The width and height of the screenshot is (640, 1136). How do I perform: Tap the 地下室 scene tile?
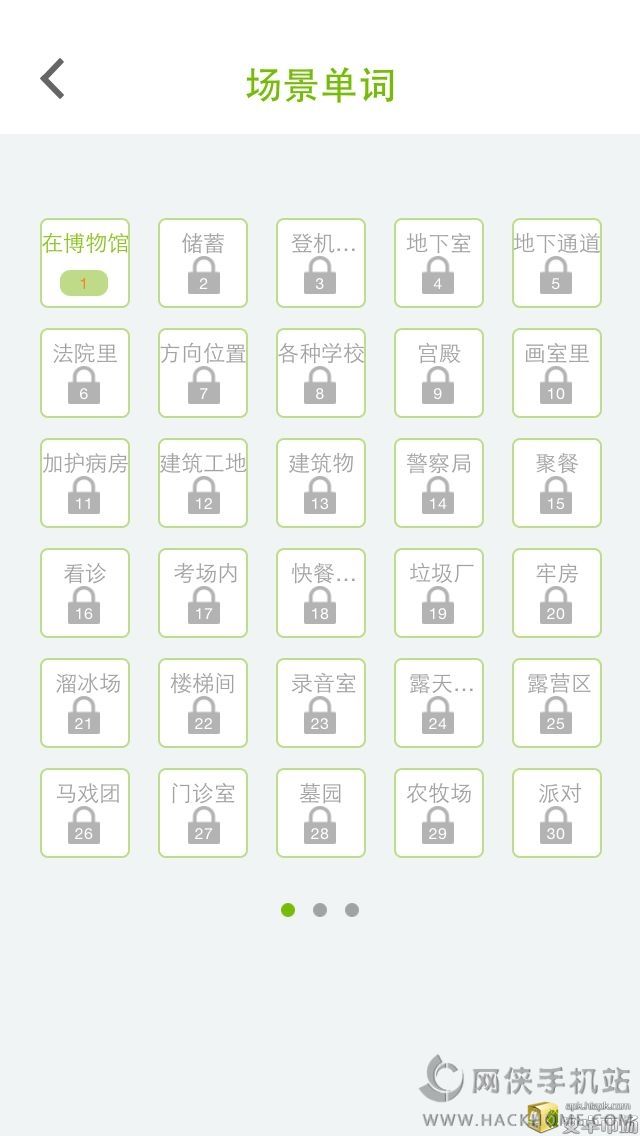439,263
